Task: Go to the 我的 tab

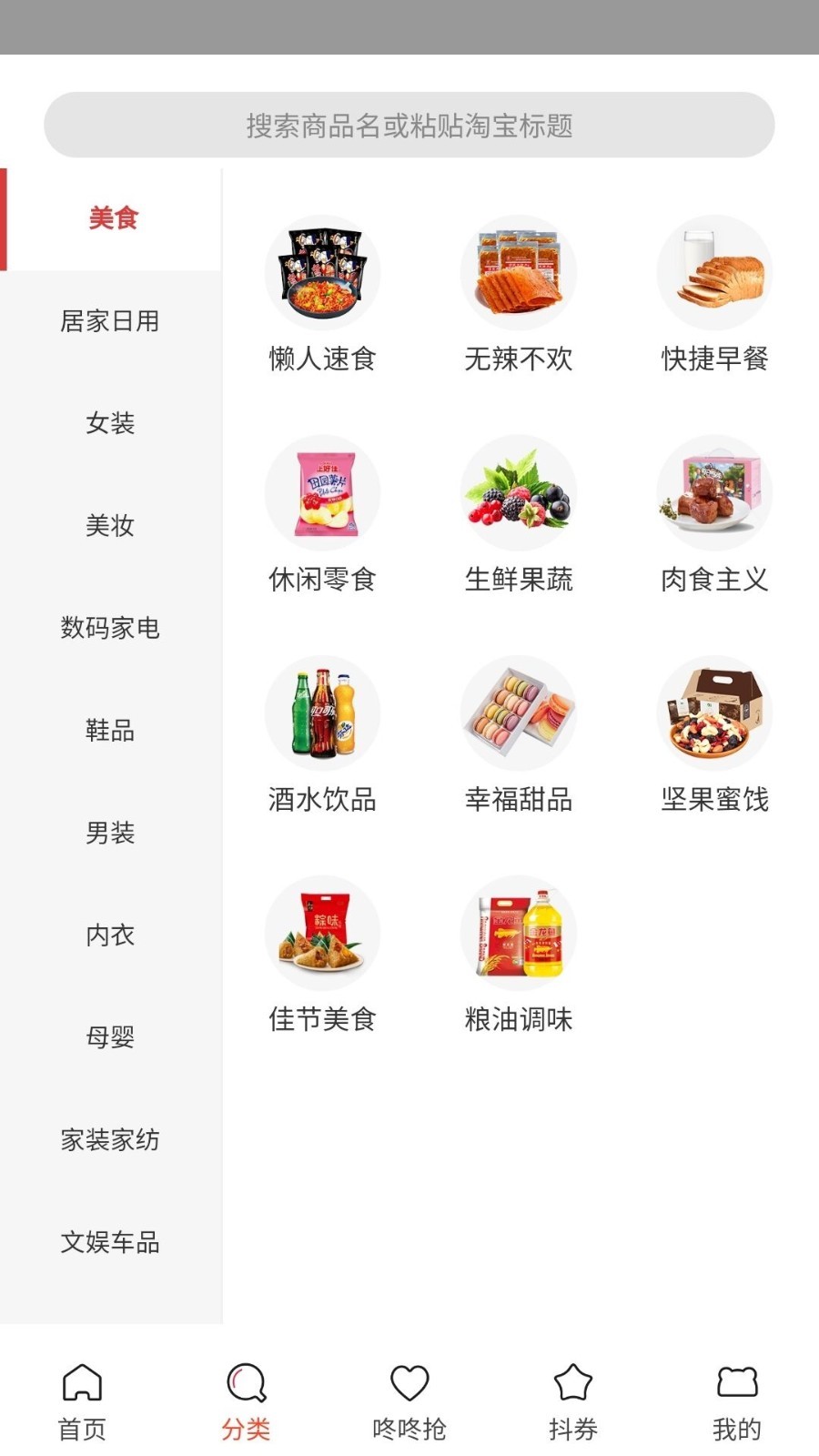Action: pyautogui.click(x=737, y=1401)
